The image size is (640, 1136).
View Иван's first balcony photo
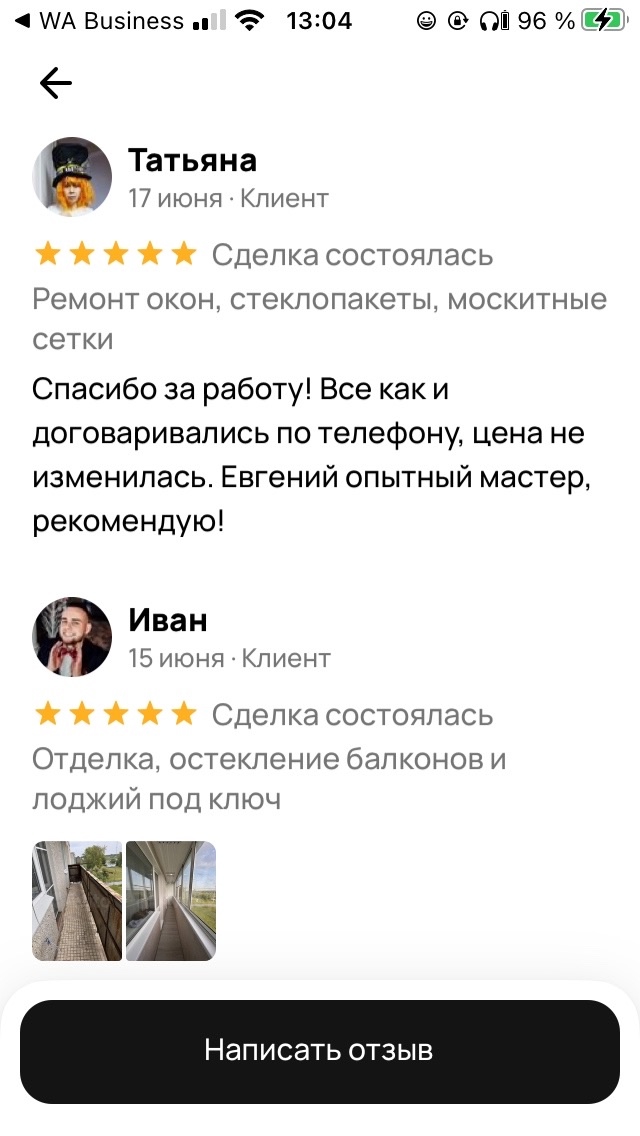[77, 900]
